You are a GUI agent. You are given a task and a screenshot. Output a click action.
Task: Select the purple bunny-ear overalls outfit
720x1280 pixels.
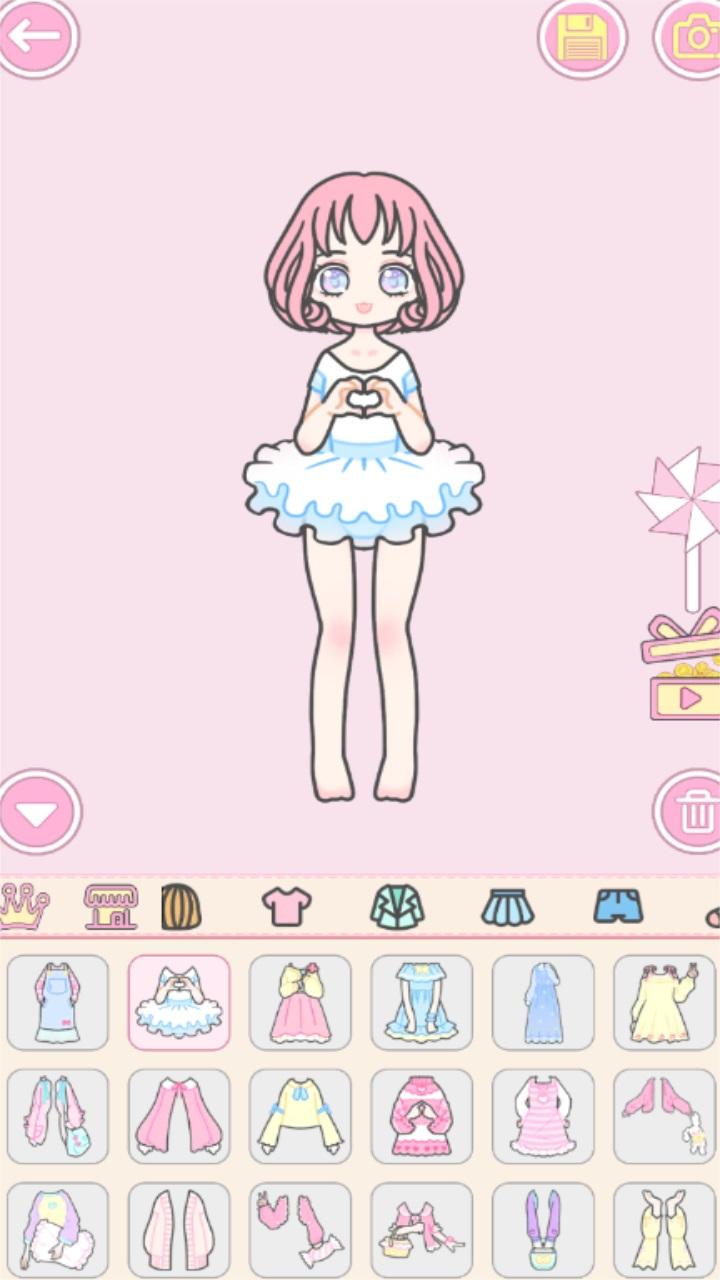(x=543, y=1230)
